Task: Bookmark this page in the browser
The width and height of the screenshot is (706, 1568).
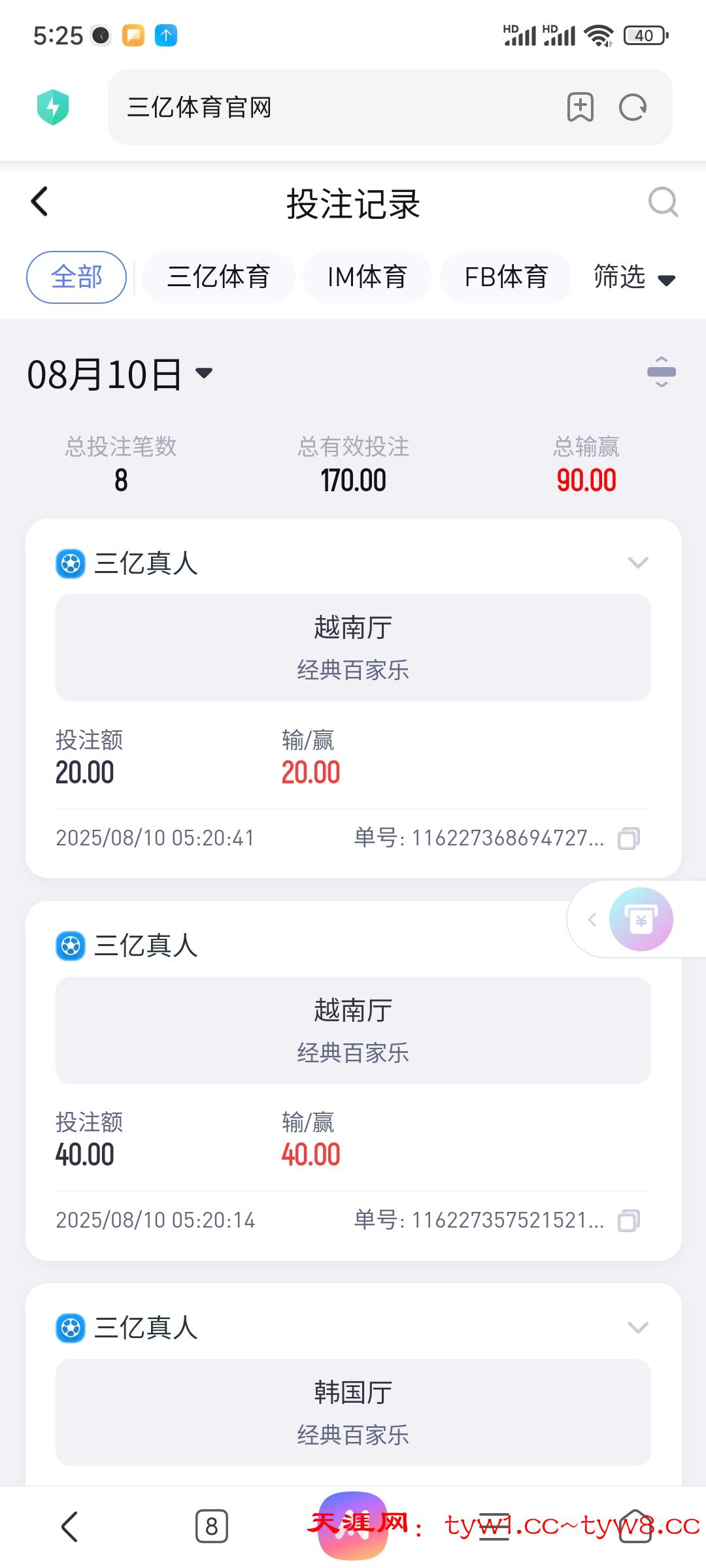Action: click(580, 108)
